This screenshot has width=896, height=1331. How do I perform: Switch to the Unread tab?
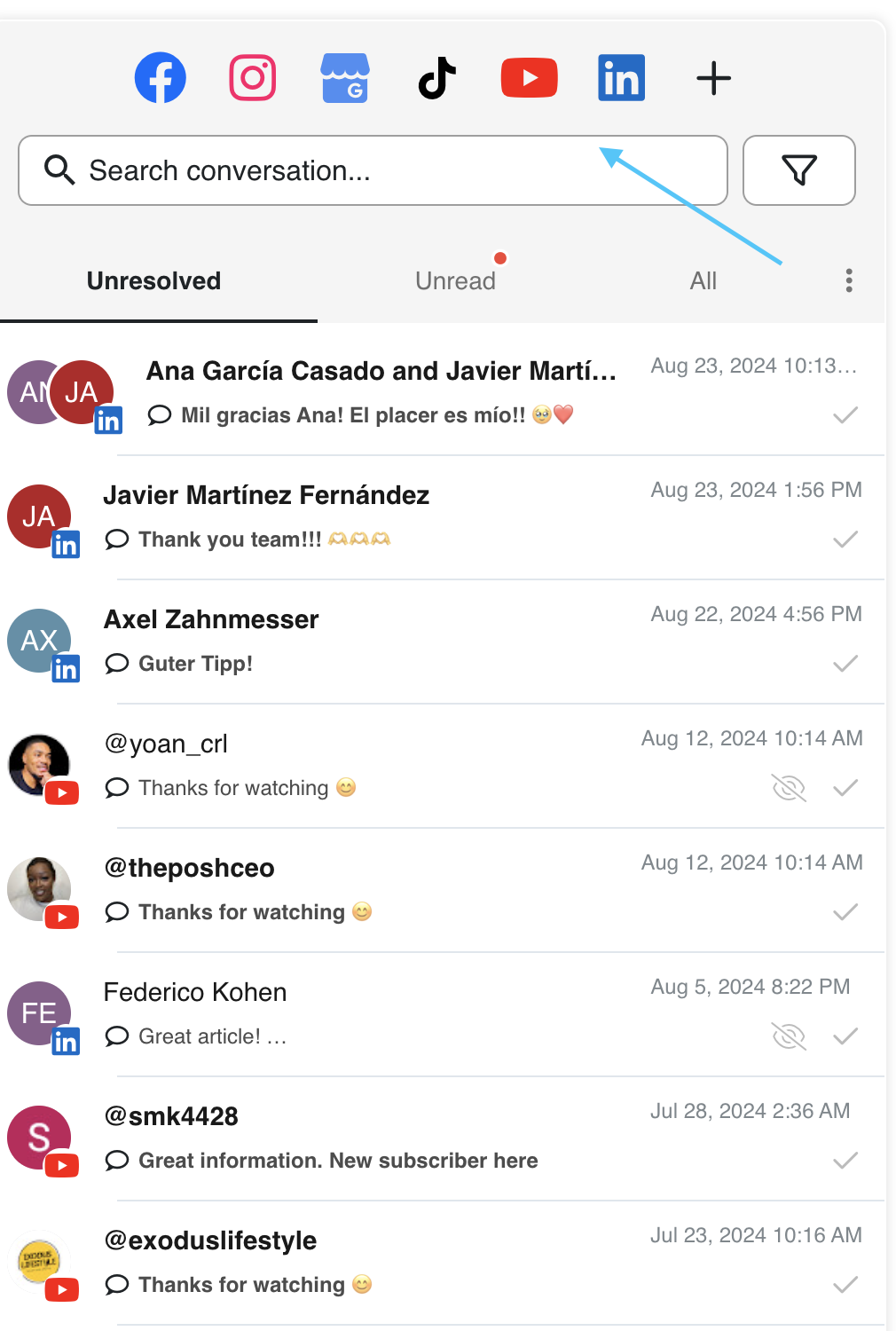click(455, 280)
